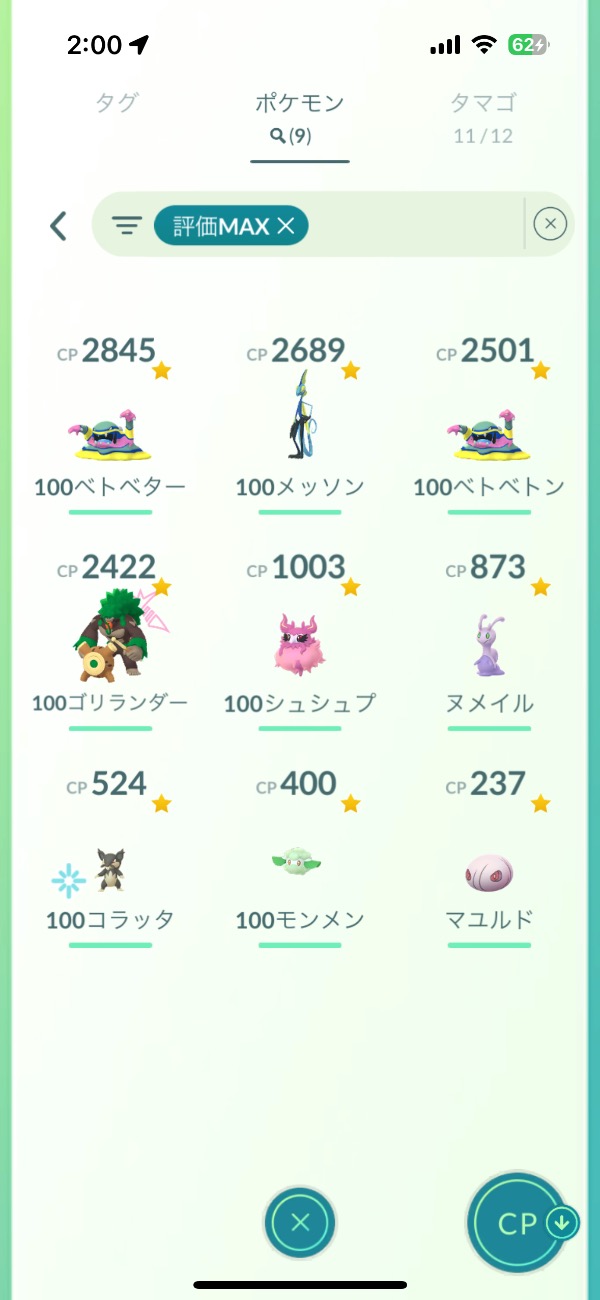Open ヌメイル with CP 873
Screen dimensions: 600x1300
489,647
